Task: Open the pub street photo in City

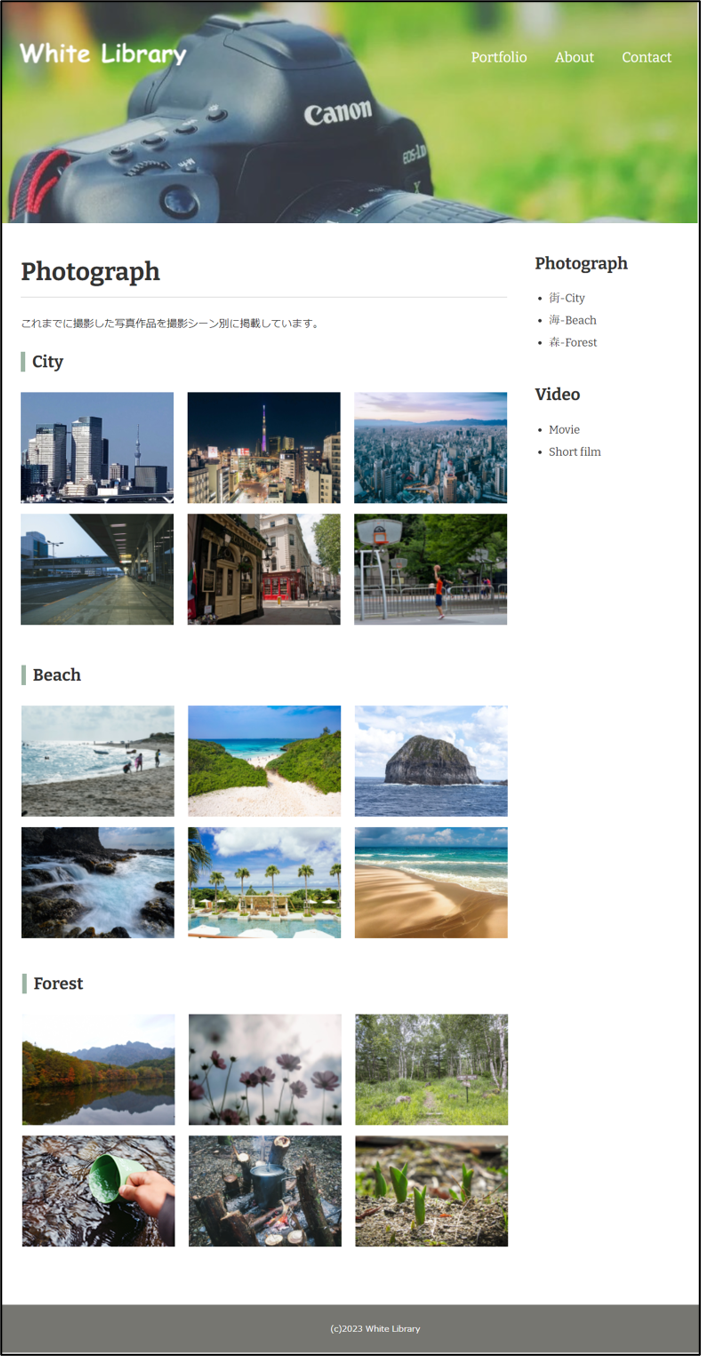Action: [x=264, y=569]
